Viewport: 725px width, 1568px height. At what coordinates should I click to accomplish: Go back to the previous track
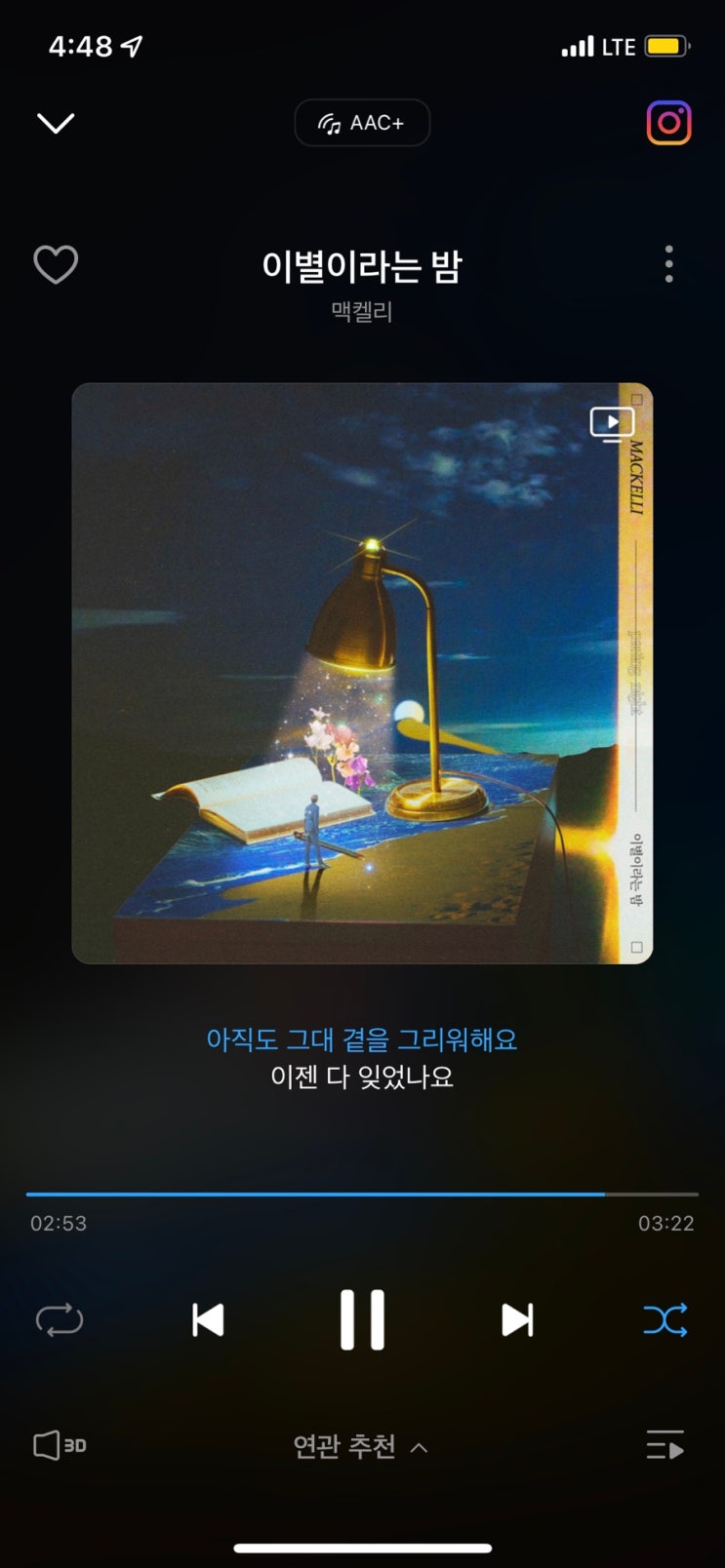point(209,1319)
